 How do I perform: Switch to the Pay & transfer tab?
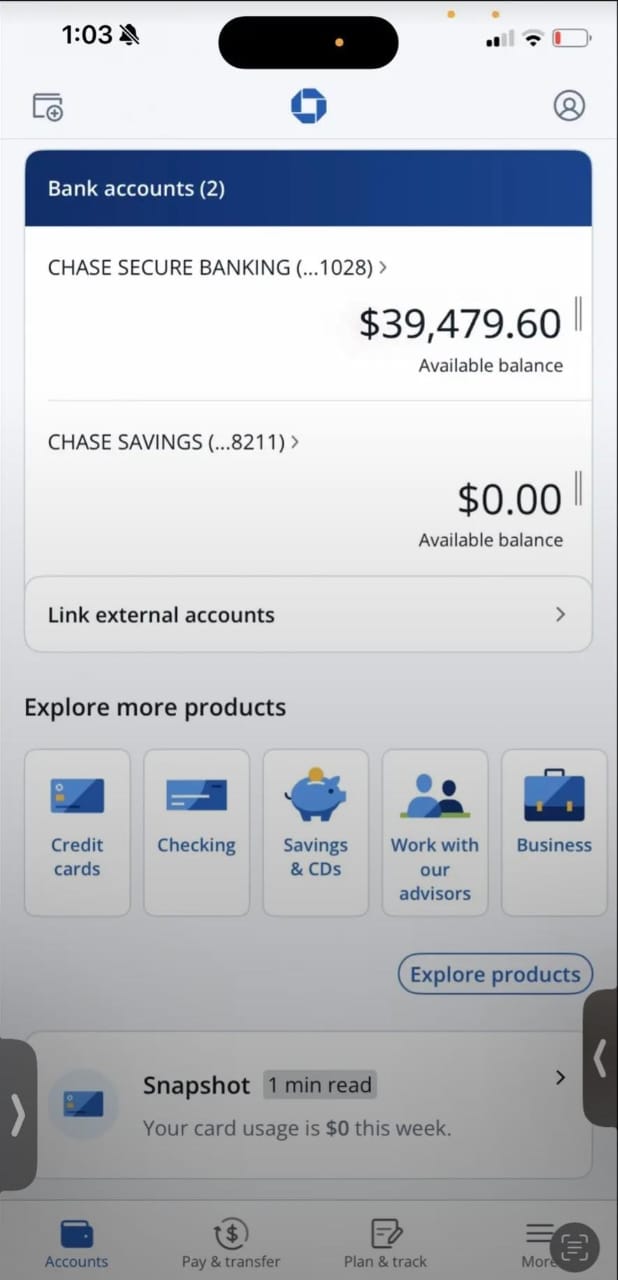click(231, 1243)
